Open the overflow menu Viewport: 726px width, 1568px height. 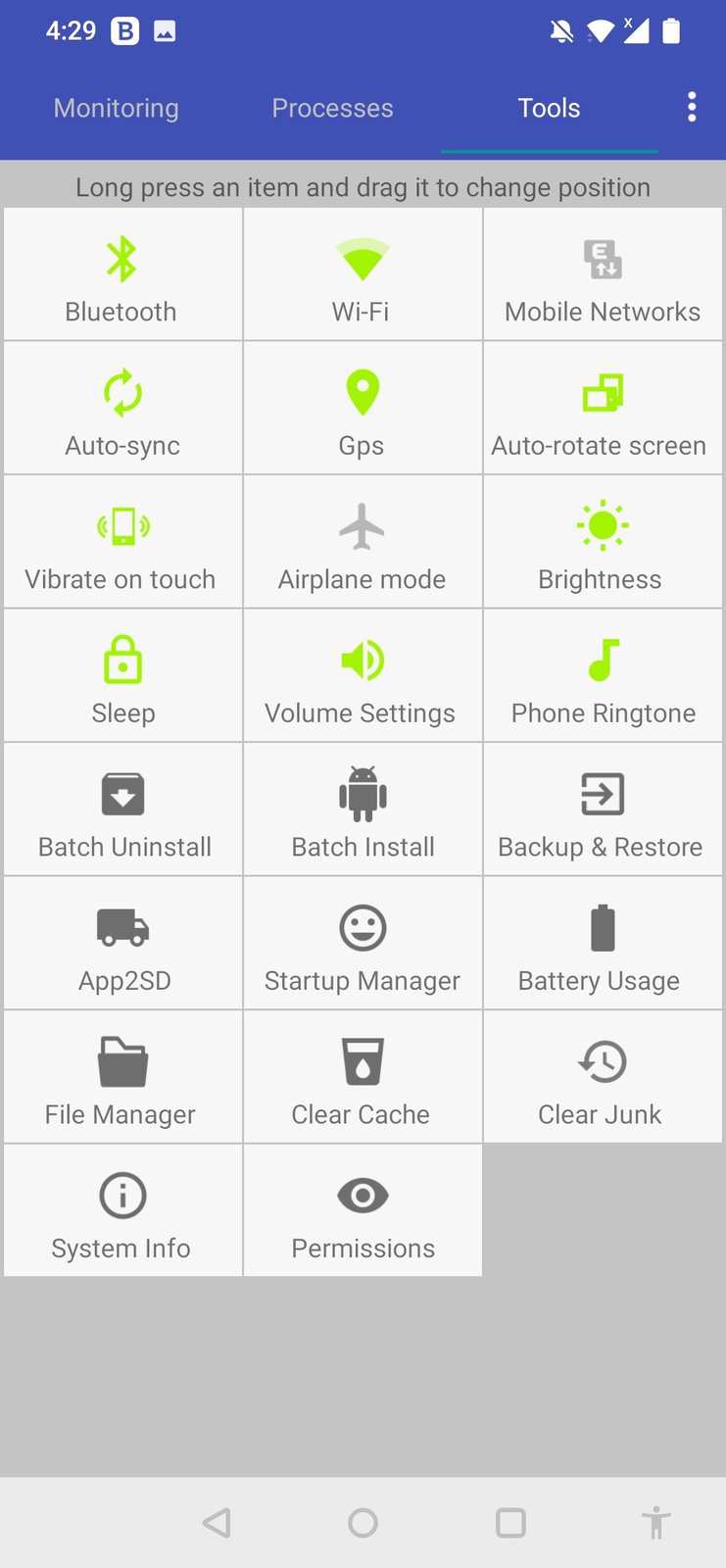point(692,107)
